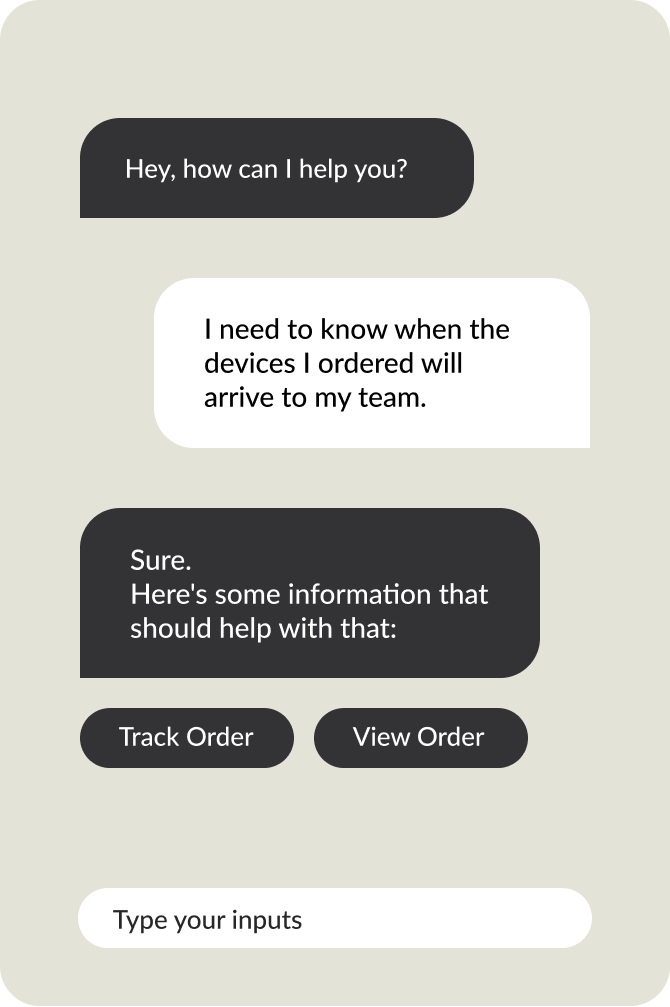This screenshot has width=670, height=1007.
Task: Select the View Order button
Action: (420, 738)
